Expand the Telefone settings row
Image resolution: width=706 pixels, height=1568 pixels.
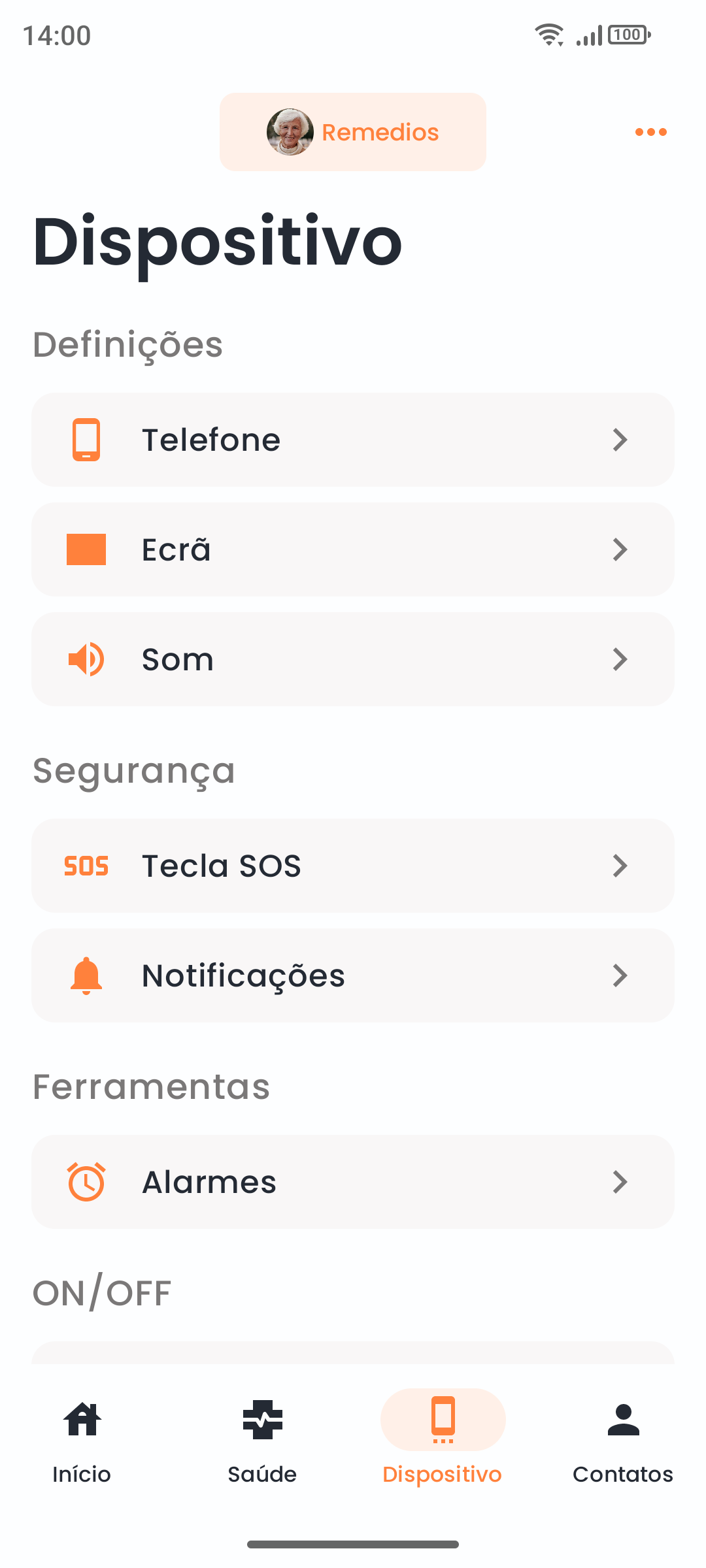[x=620, y=439]
